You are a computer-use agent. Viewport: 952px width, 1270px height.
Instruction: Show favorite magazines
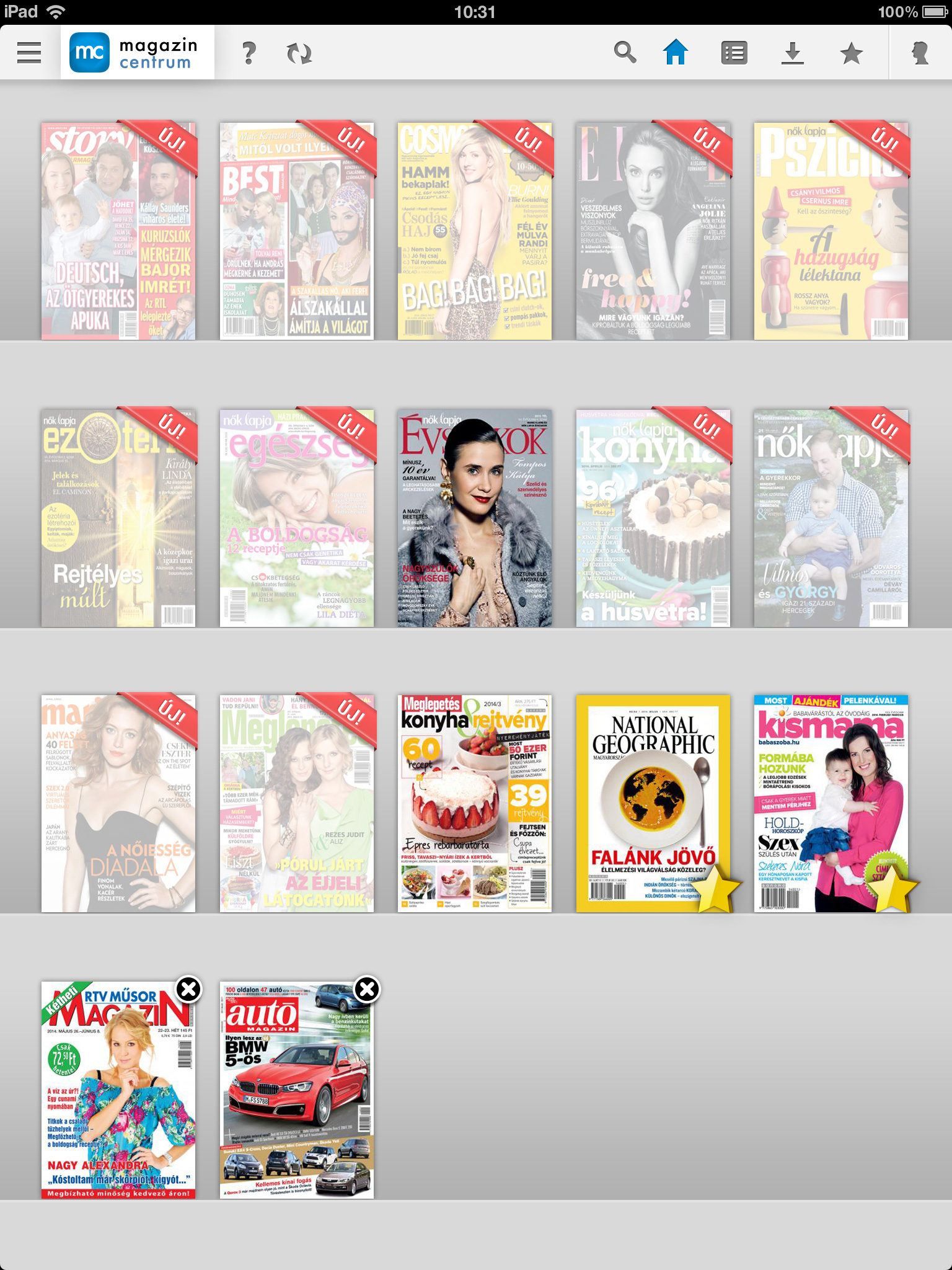pos(851,53)
